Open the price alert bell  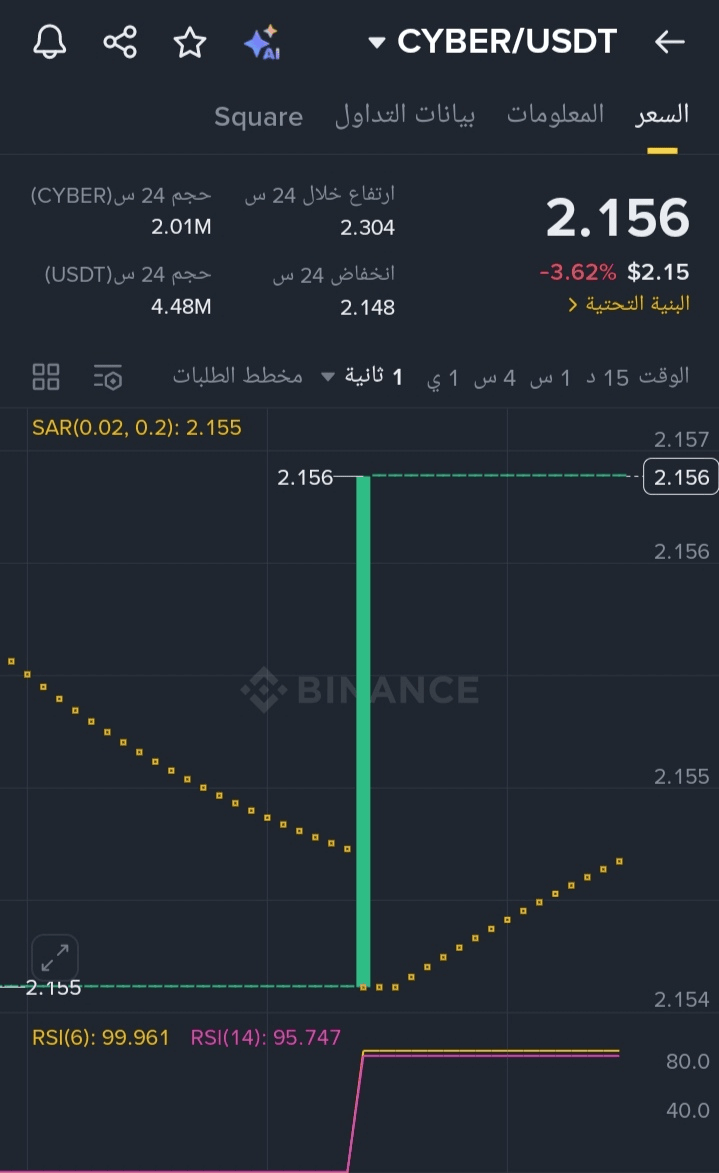[50, 42]
